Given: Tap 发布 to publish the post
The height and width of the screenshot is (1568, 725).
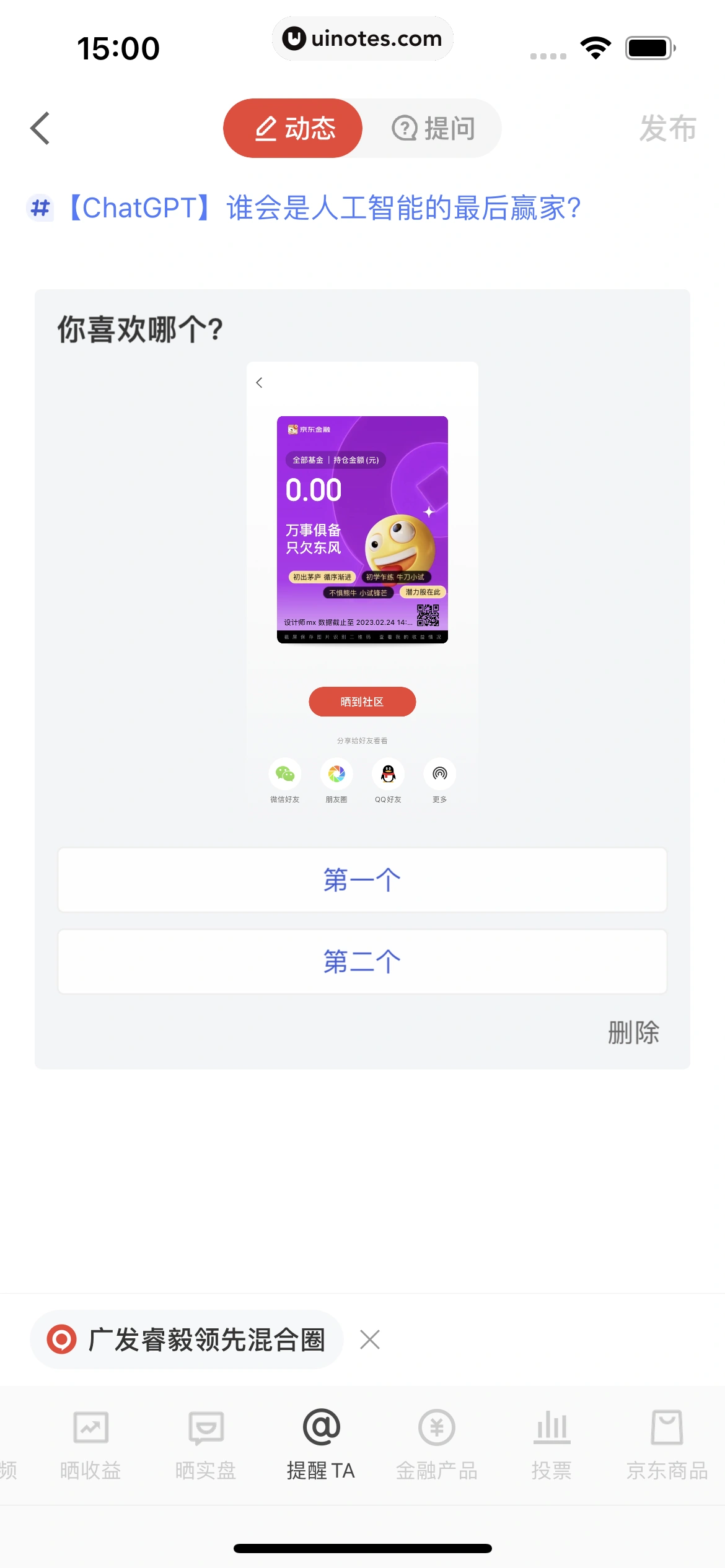Looking at the screenshot, I should [667, 128].
